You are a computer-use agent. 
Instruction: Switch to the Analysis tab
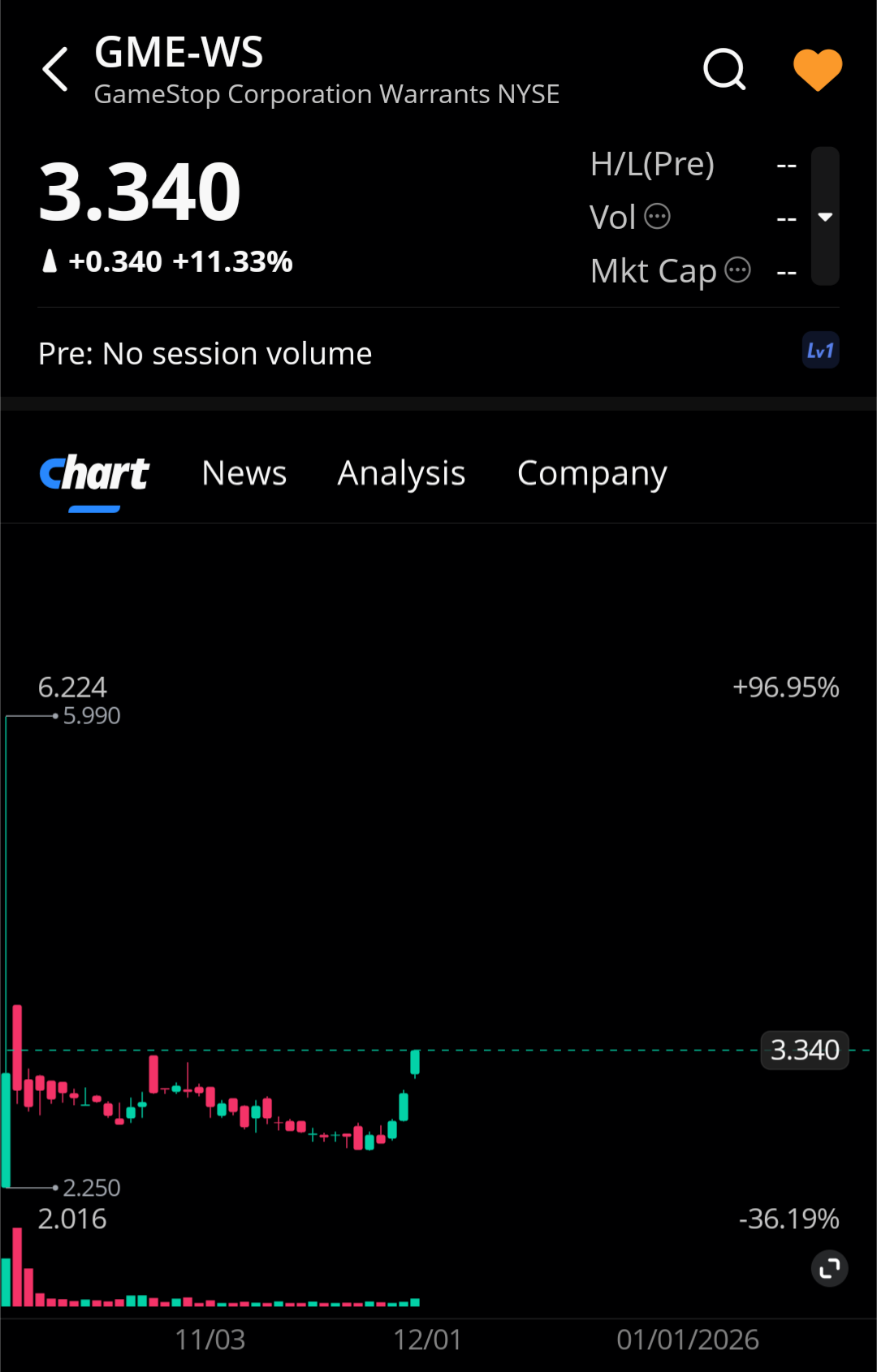[x=401, y=473]
